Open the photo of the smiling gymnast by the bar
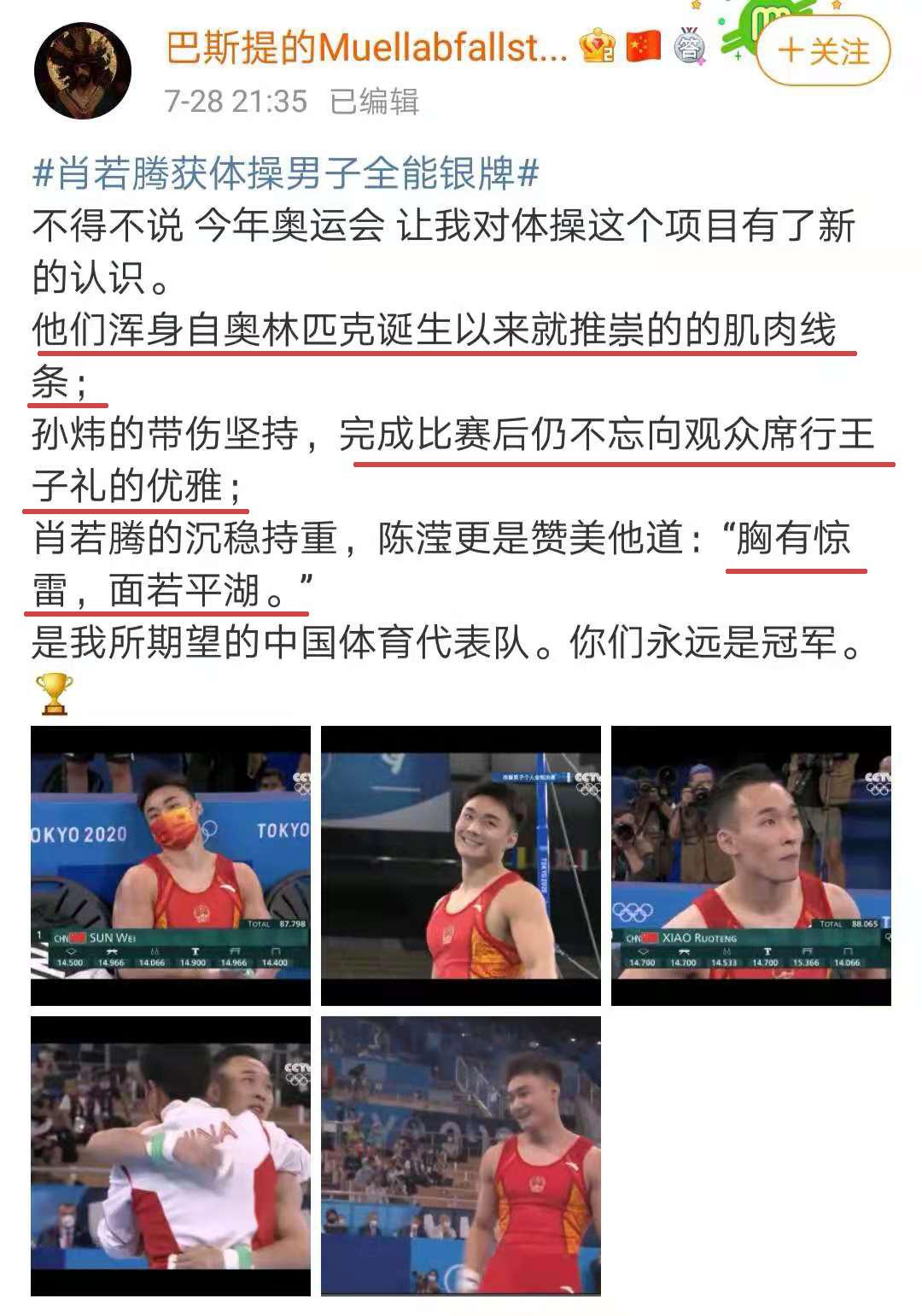 (x=461, y=865)
